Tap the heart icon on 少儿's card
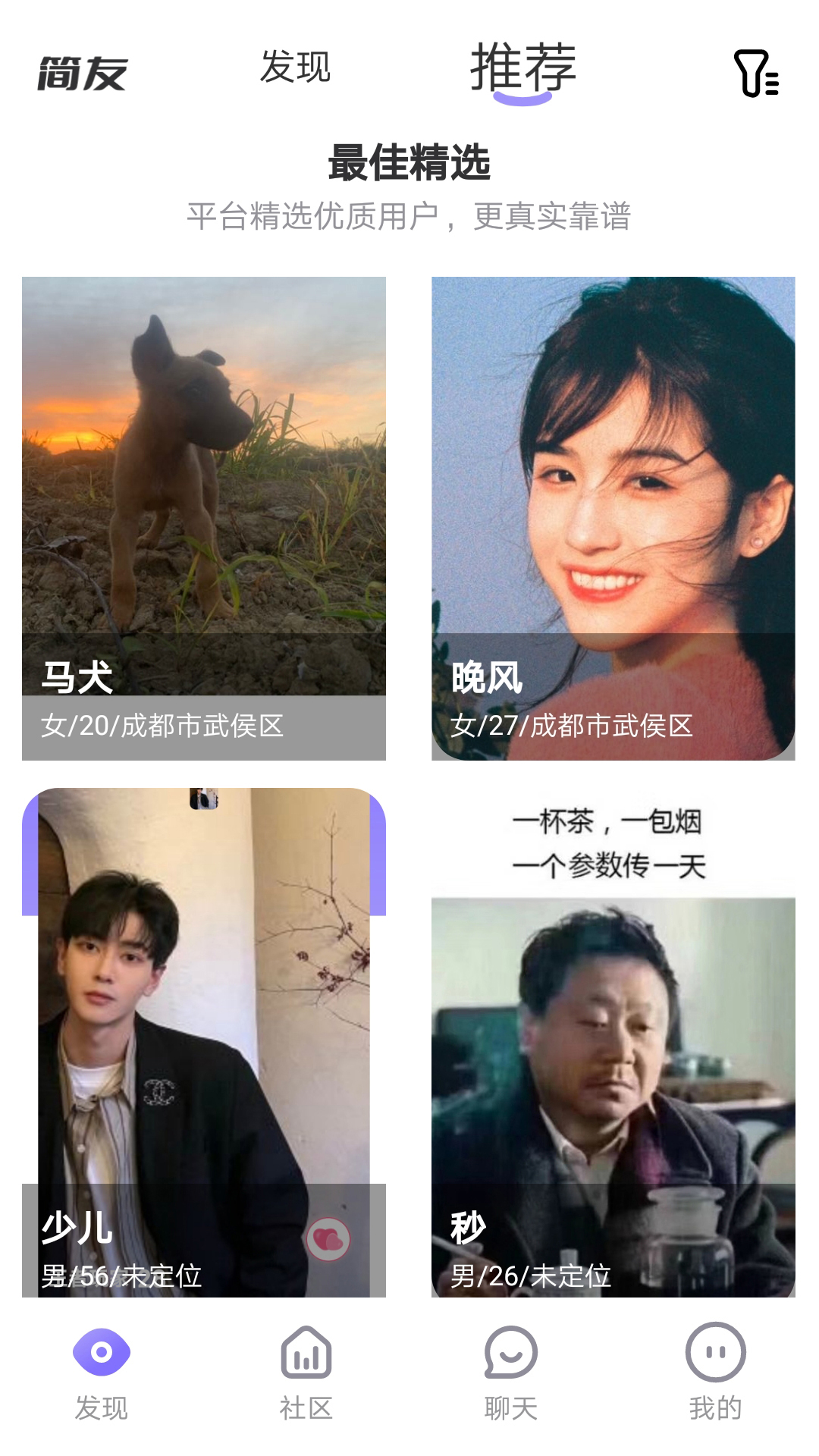 (x=328, y=1240)
